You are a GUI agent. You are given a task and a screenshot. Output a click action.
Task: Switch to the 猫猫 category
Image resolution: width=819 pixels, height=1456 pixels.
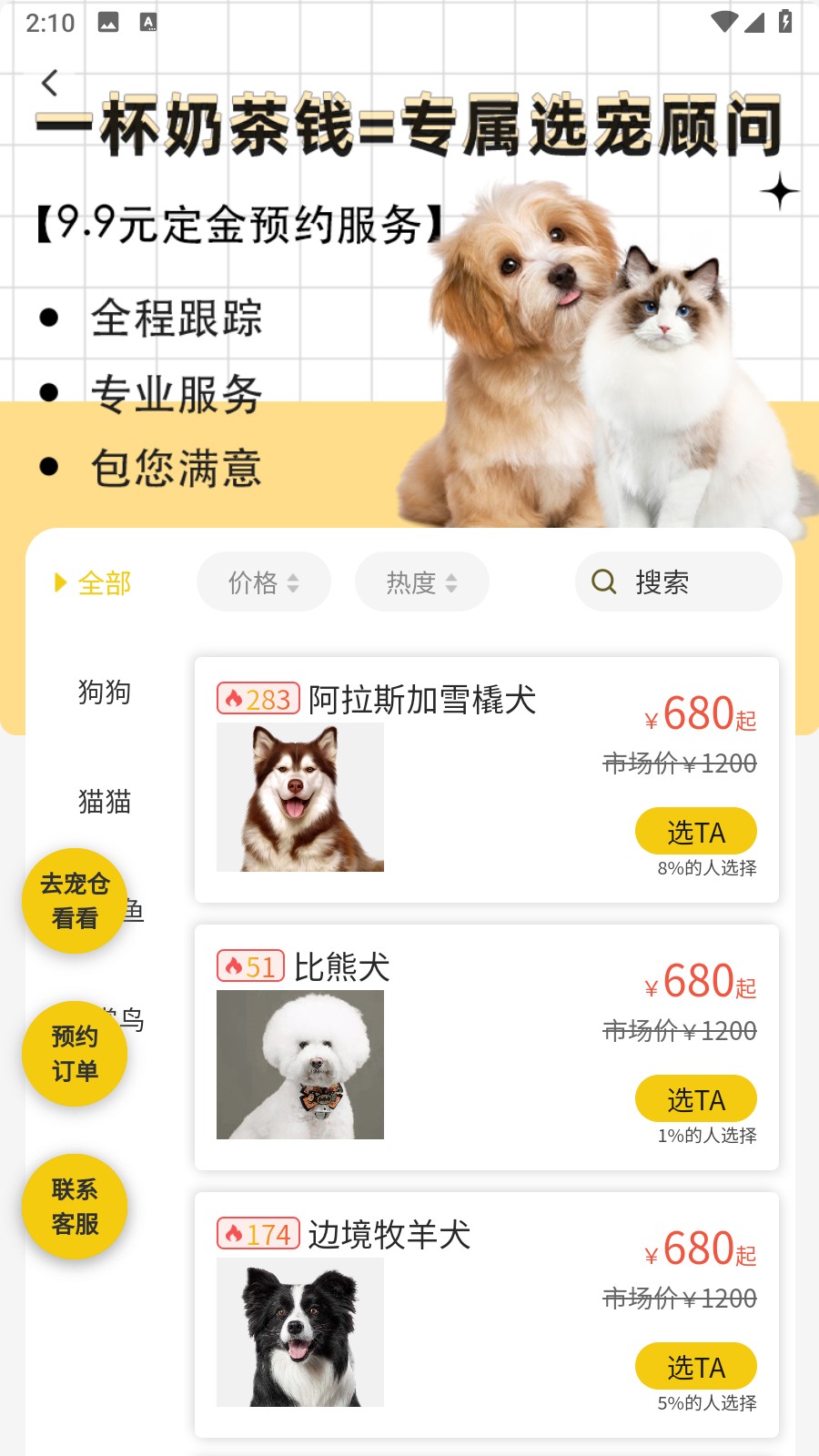(104, 802)
